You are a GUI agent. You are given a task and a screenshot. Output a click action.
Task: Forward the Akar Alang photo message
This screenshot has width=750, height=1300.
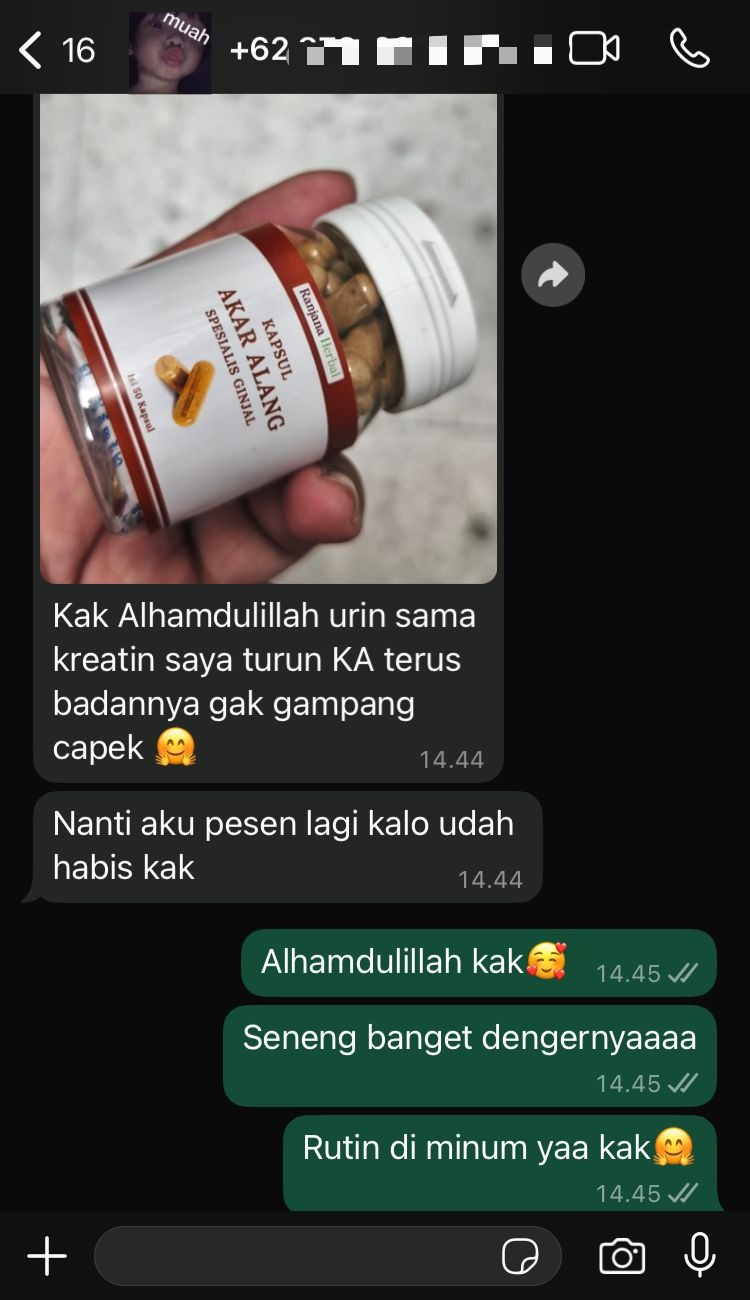click(x=553, y=275)
